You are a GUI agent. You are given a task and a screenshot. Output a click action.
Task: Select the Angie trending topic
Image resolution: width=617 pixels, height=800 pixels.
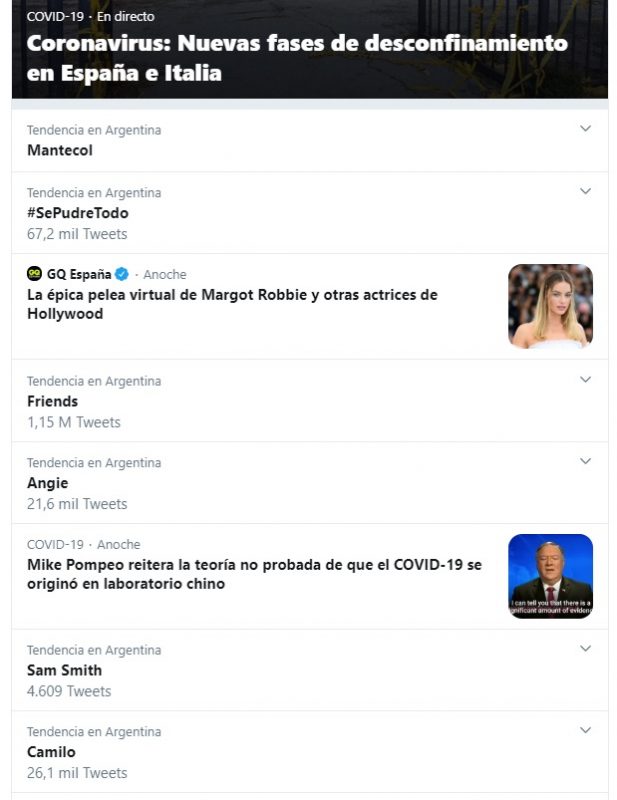(48, 483)
